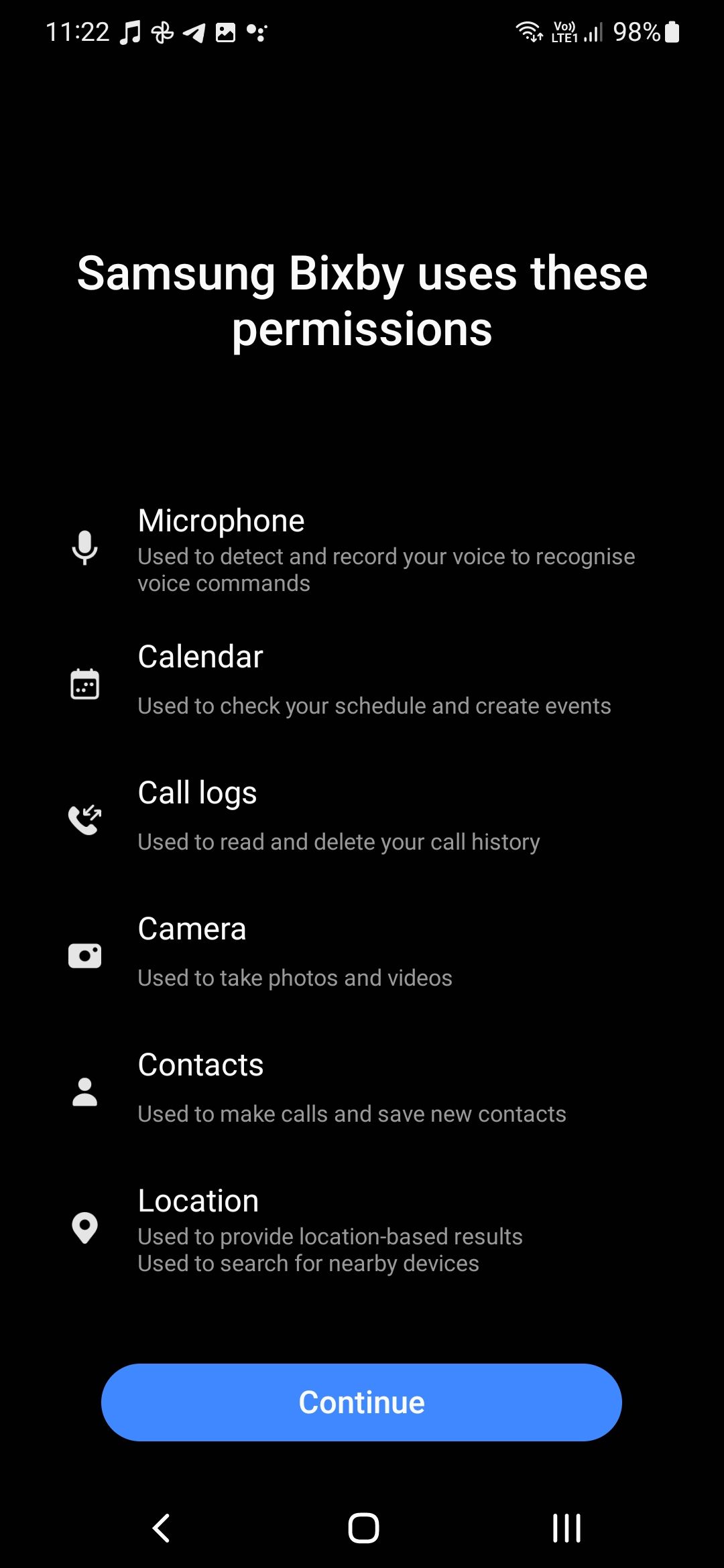
Task: Tap the fan-shaped notification icon
Action: click(163, 31)
